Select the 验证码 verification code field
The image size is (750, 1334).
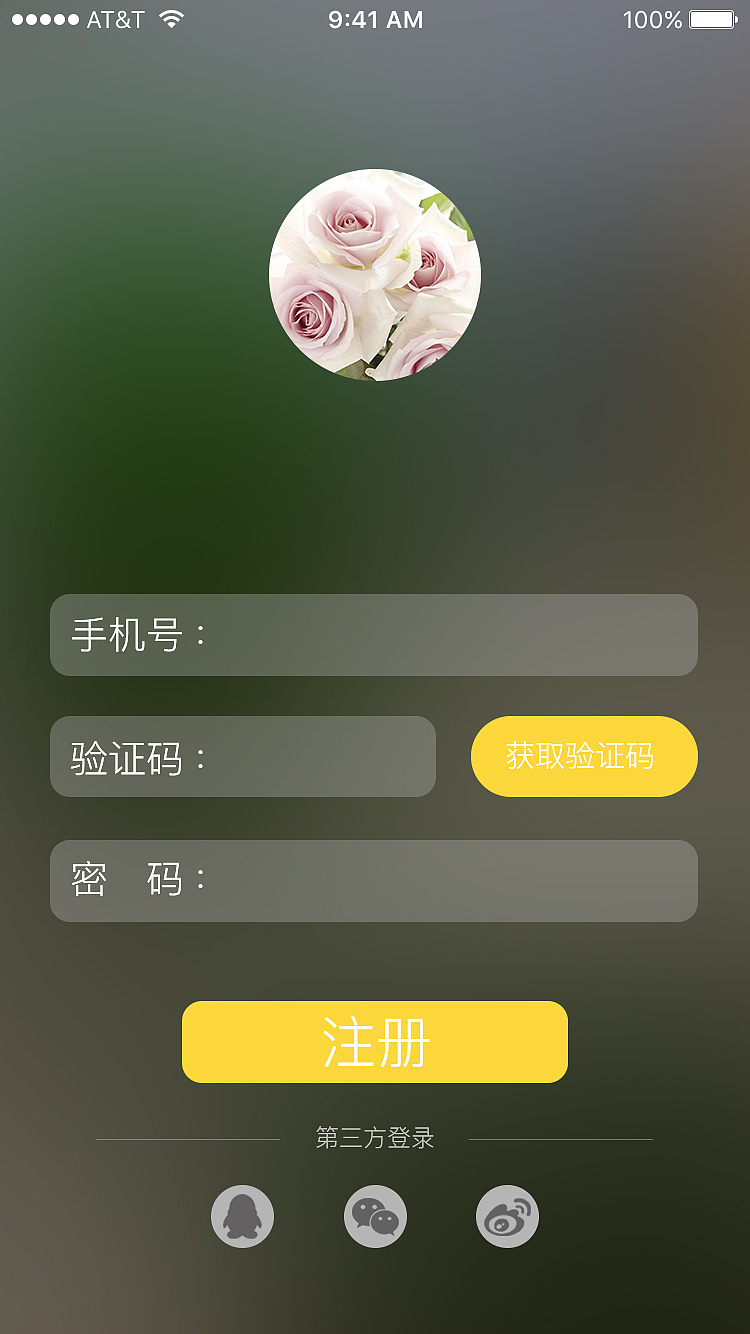click(243, 757)
